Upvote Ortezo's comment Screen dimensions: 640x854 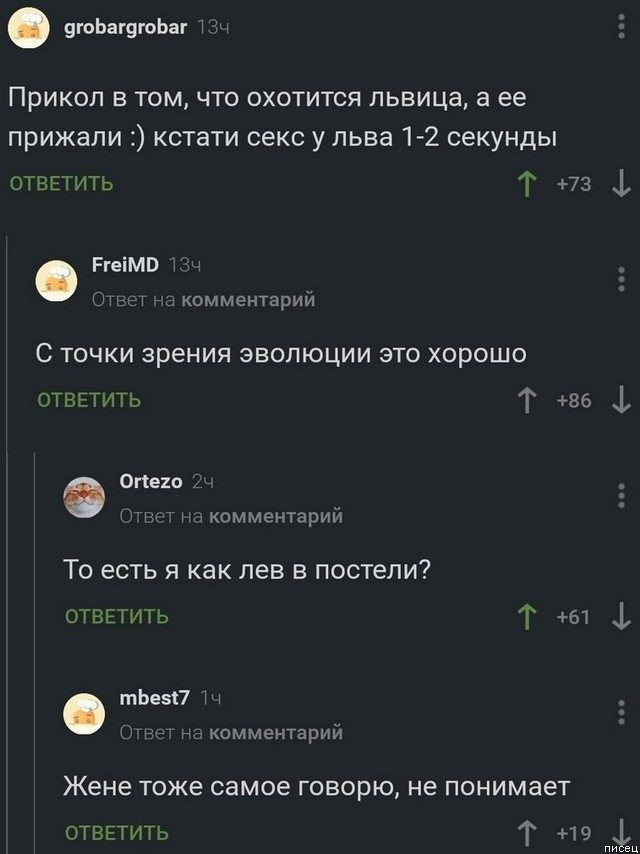click(x=524, y=617)
